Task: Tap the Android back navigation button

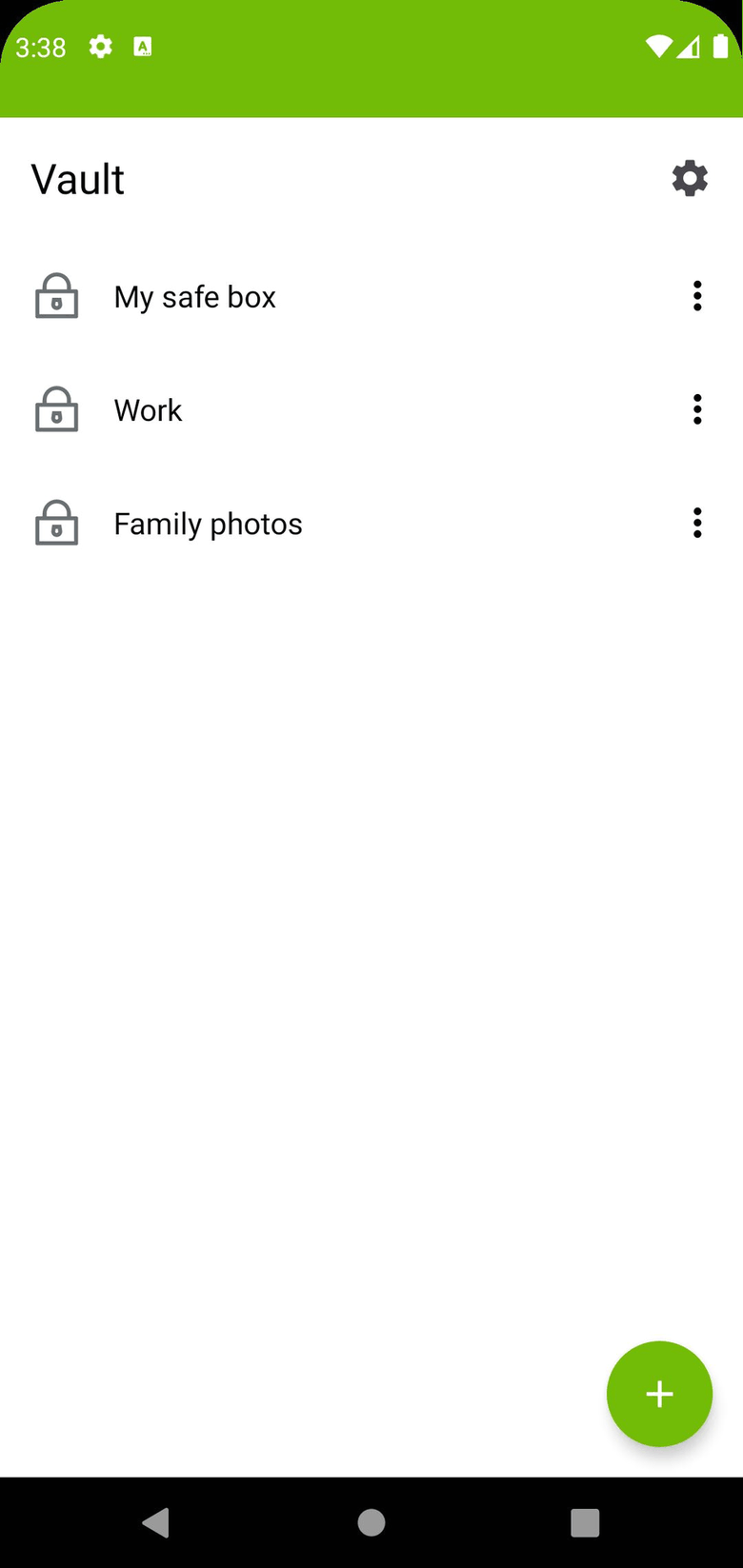Action: 156,1521
